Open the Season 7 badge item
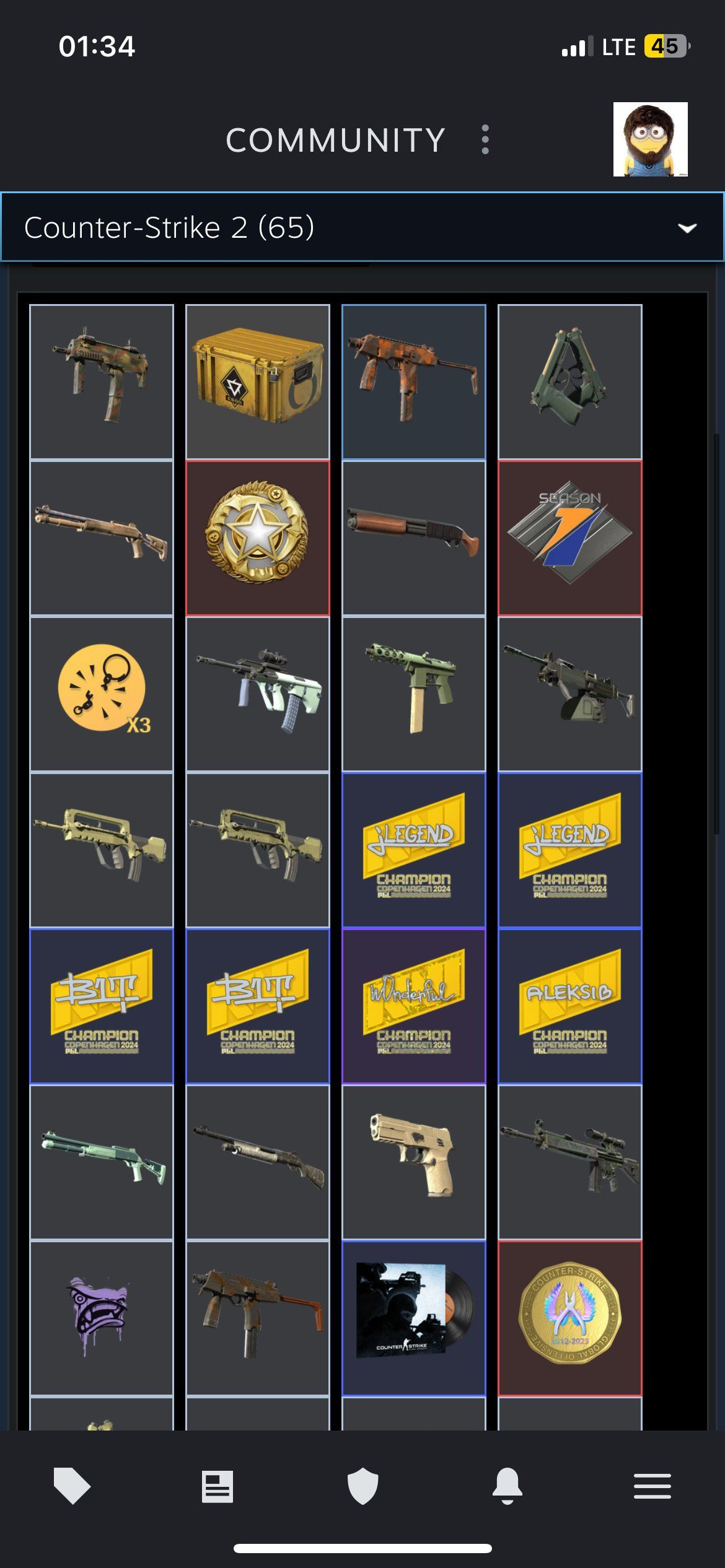This screenshot has width=725, height=1568. tap(569, 538)
